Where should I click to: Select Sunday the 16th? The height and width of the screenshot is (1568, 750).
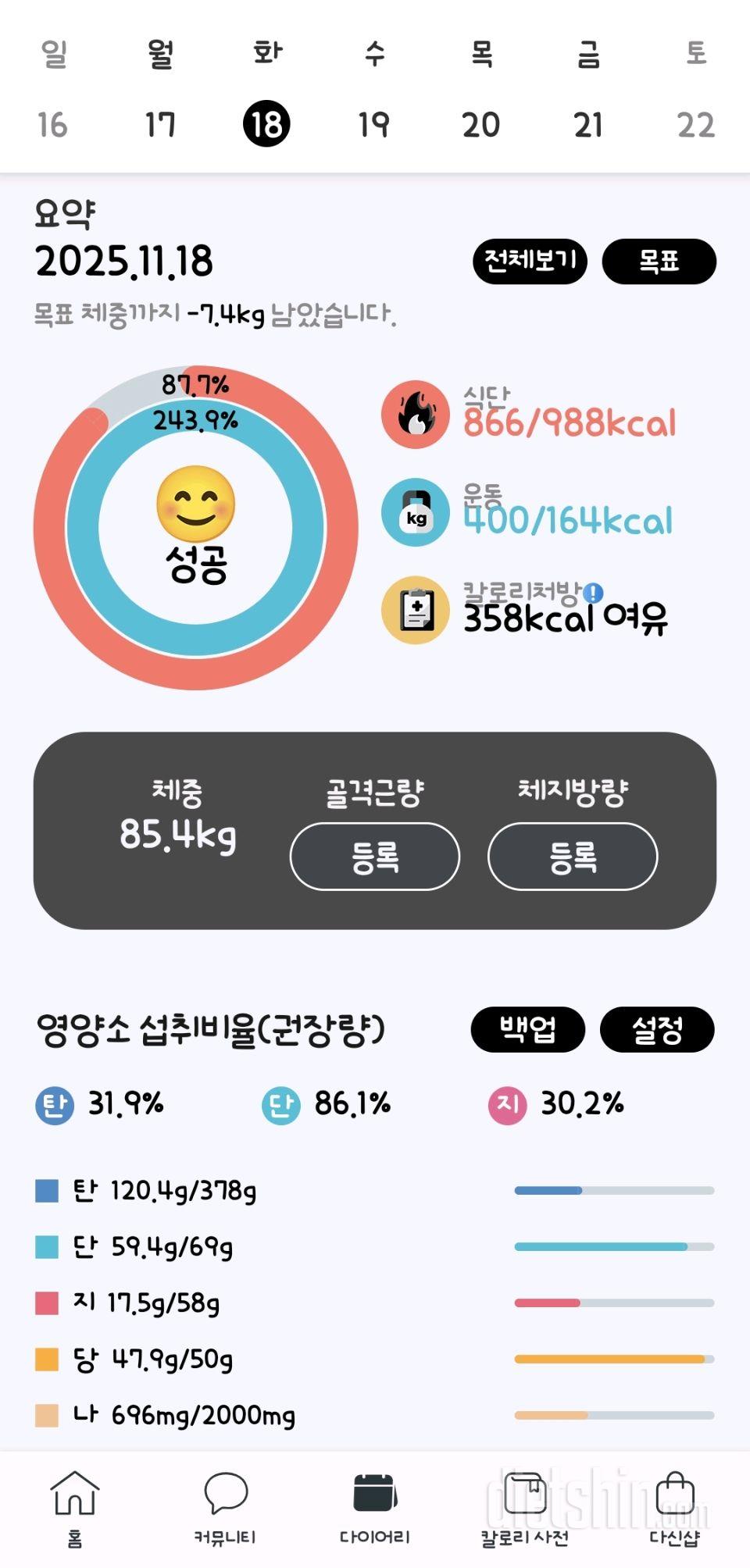point(52,124)
